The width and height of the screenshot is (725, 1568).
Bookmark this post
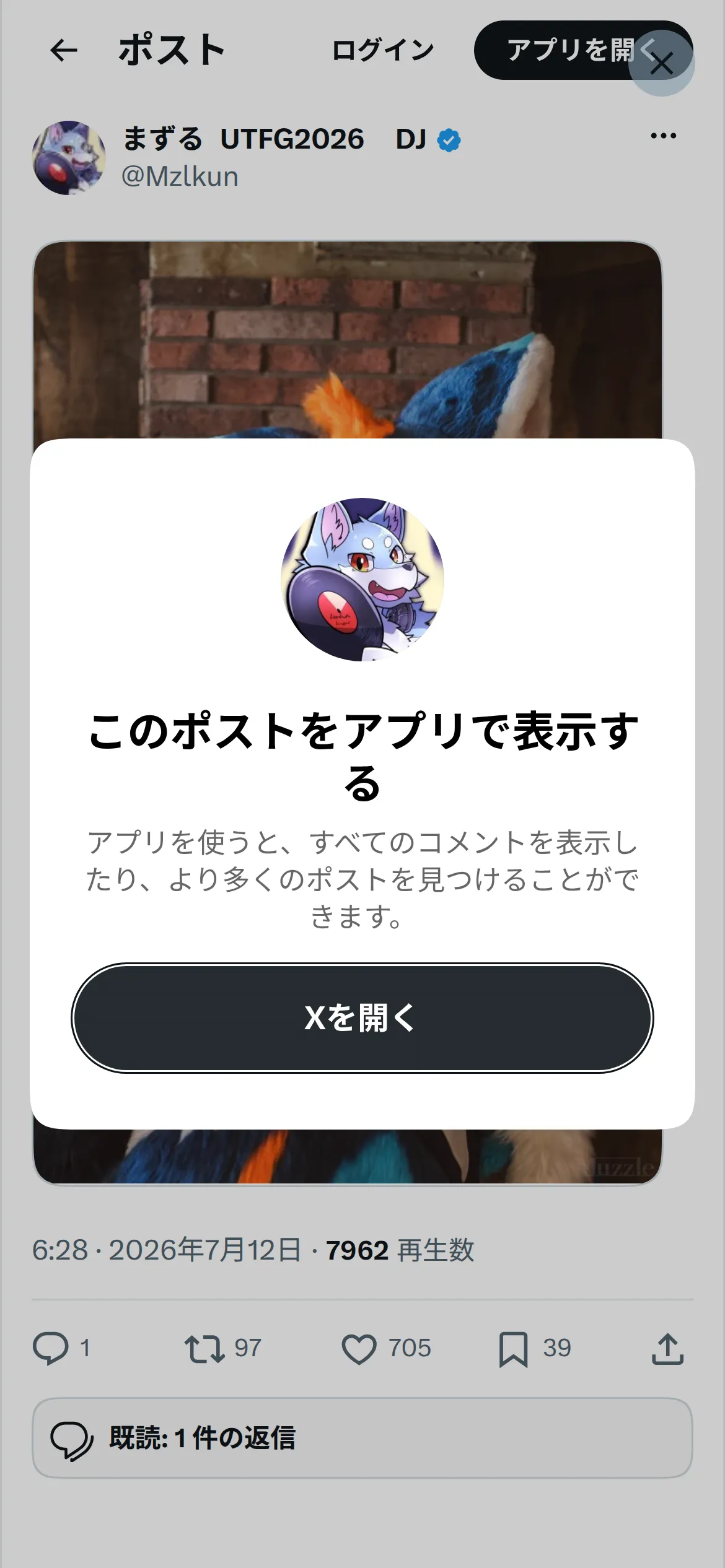[x=513, y=1349]
